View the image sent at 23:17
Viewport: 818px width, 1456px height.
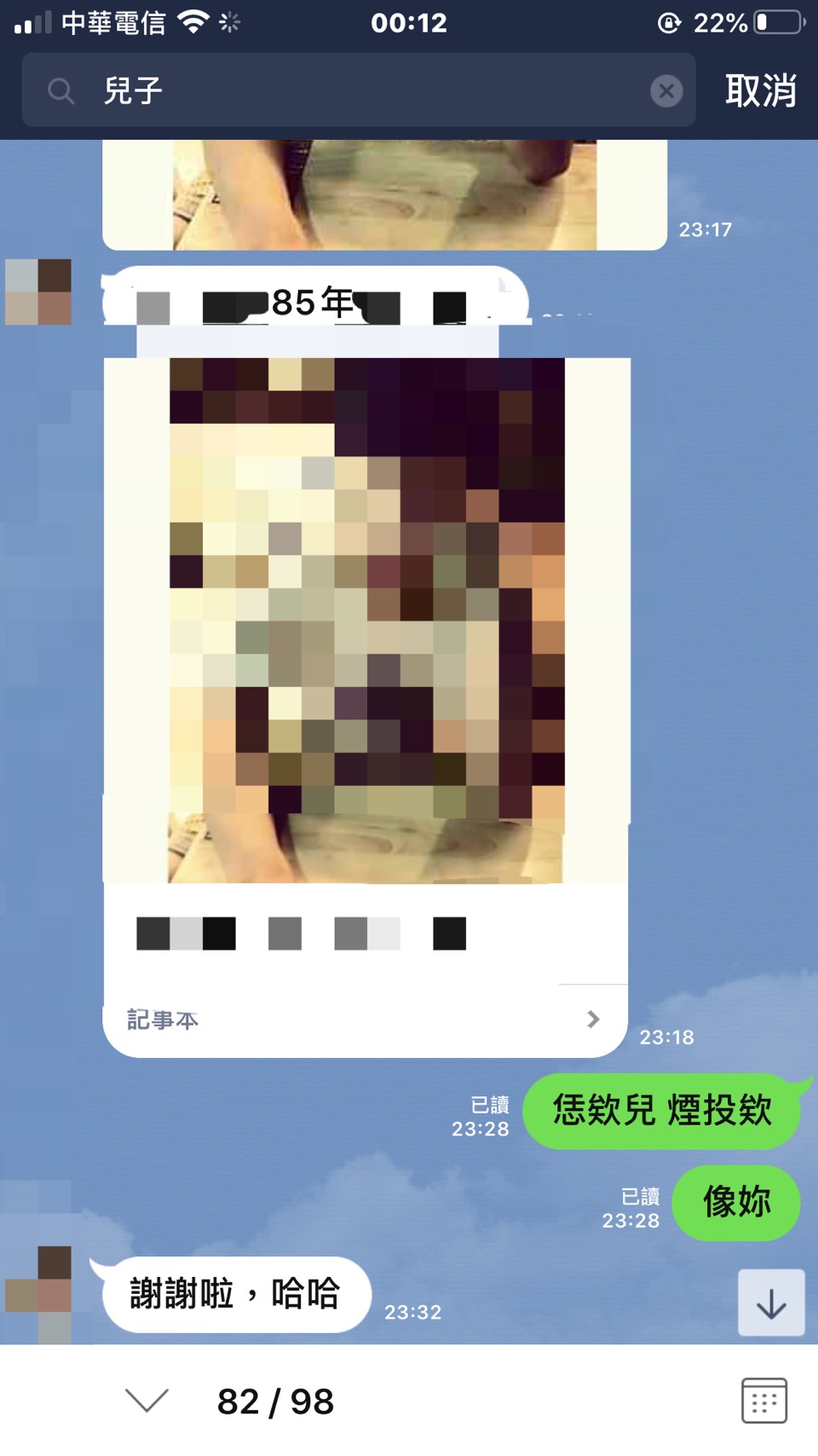pos(383,196)
